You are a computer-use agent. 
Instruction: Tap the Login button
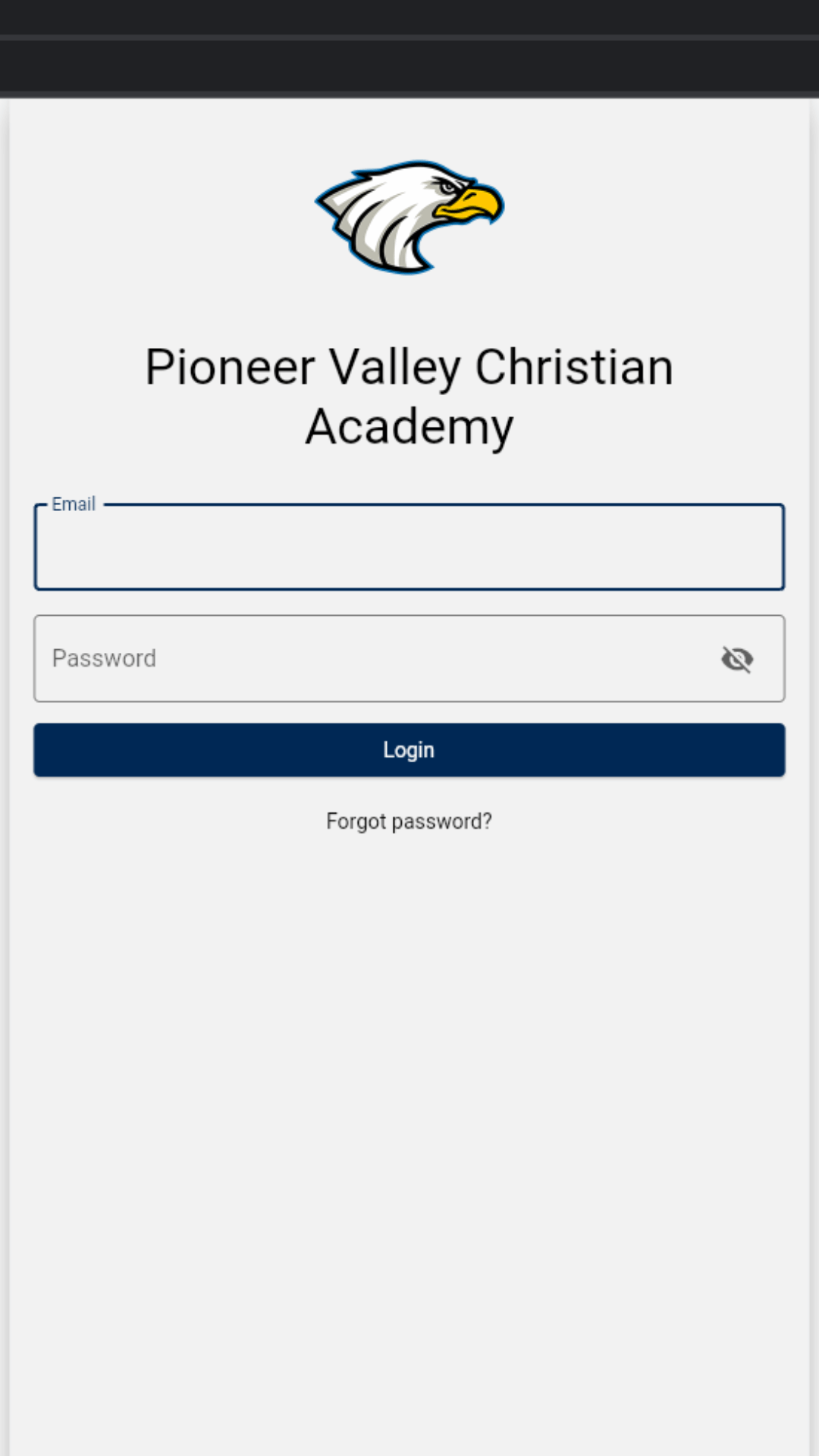(x=409, y=750)
